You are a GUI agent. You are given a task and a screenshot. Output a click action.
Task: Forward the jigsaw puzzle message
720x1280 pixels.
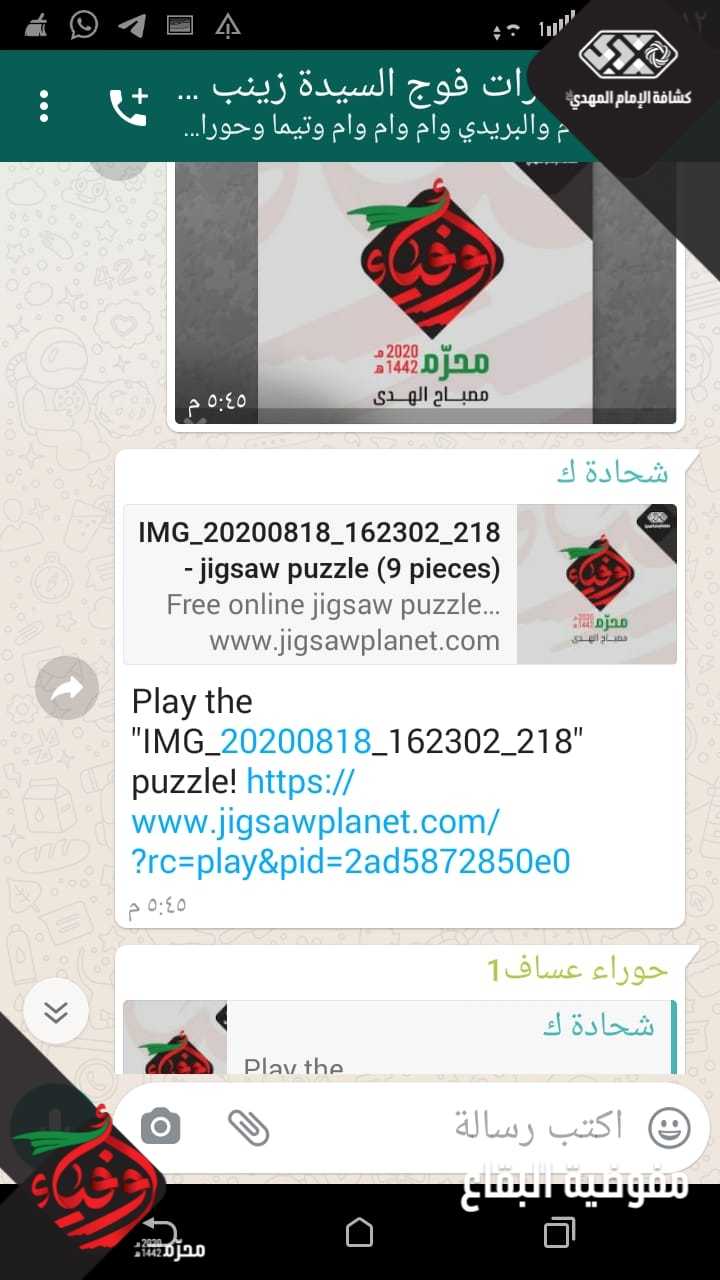(x=67, y=687)
